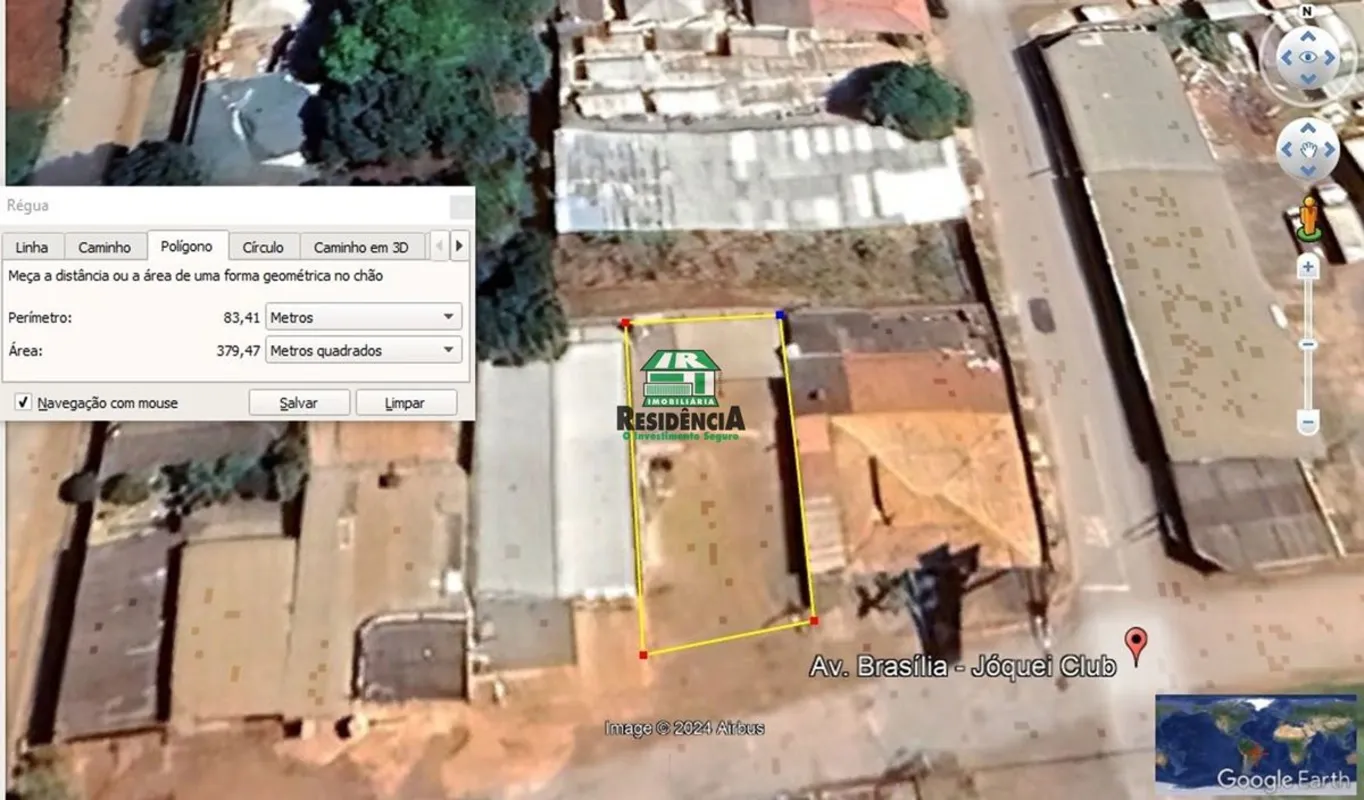Reset north with the N marker
This screenshot has height=800, width=1364.
(x=1306, y=12)
